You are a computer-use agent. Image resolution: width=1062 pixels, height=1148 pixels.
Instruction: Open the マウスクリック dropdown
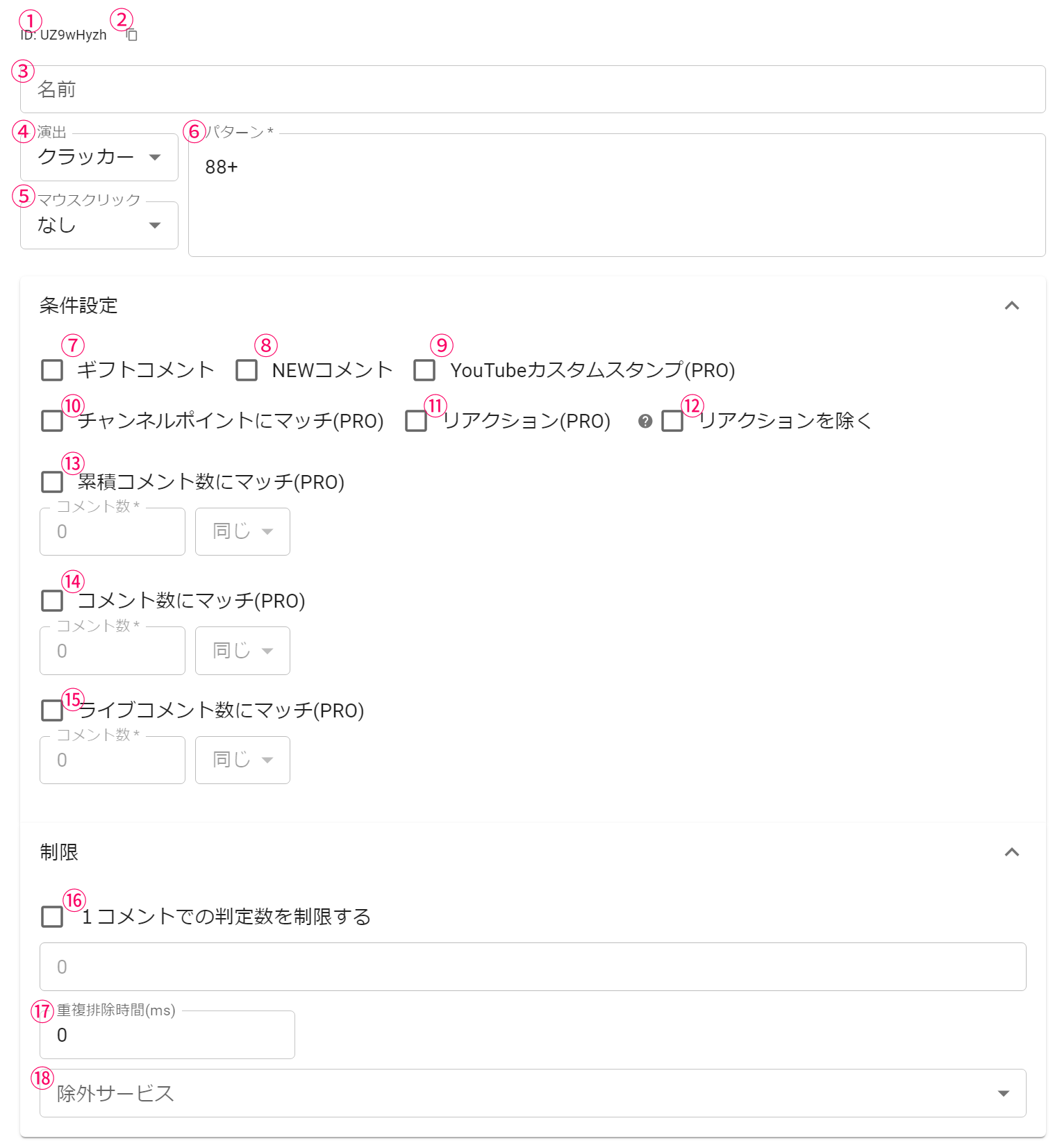99,225
